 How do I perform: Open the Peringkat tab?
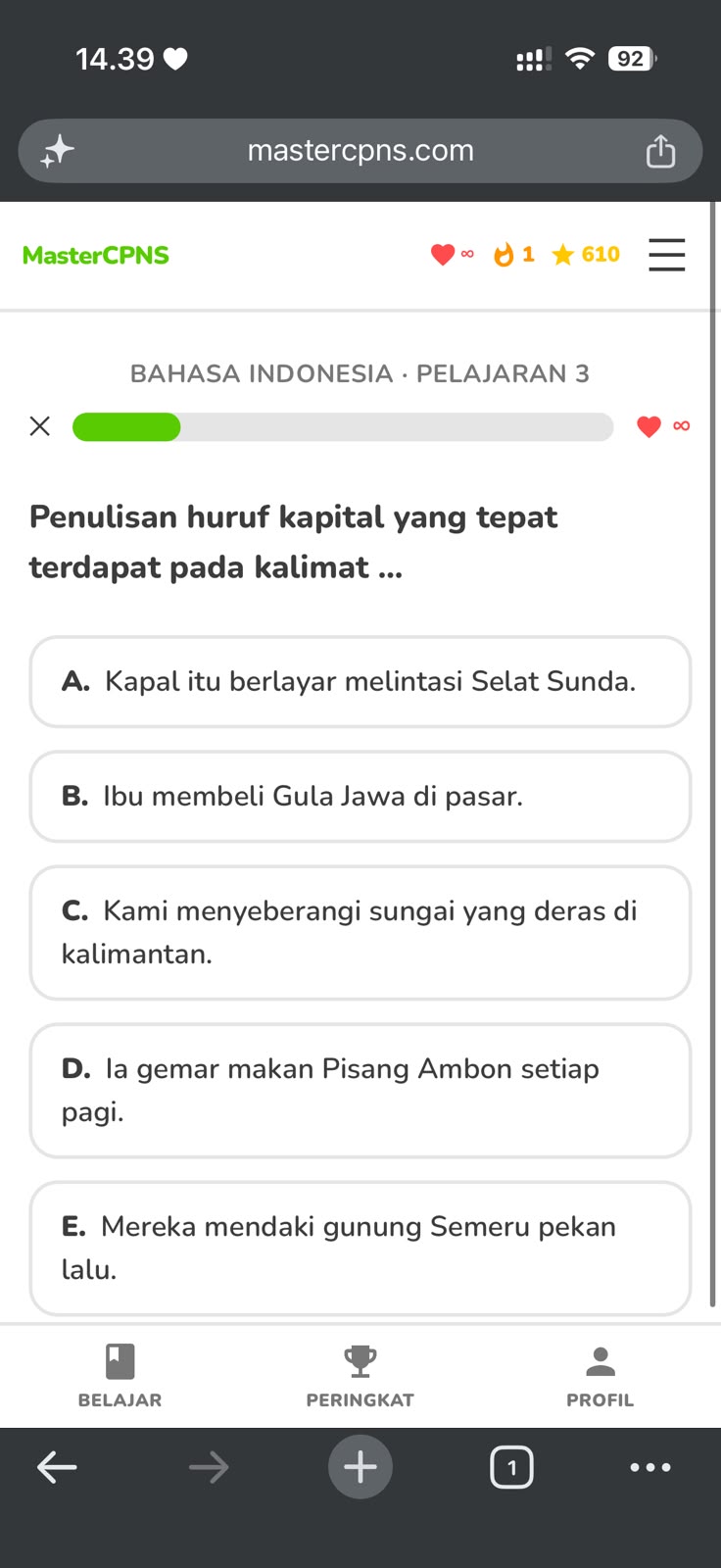click(x=360, y=1376)
